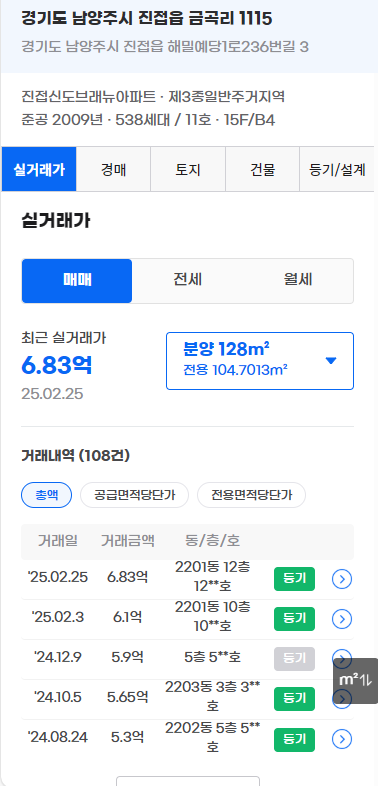The height and width of the screenshot is (786, 378).
Task: Open details arrow for '25.02.3 transaction
Action: (x=342, y=620)
